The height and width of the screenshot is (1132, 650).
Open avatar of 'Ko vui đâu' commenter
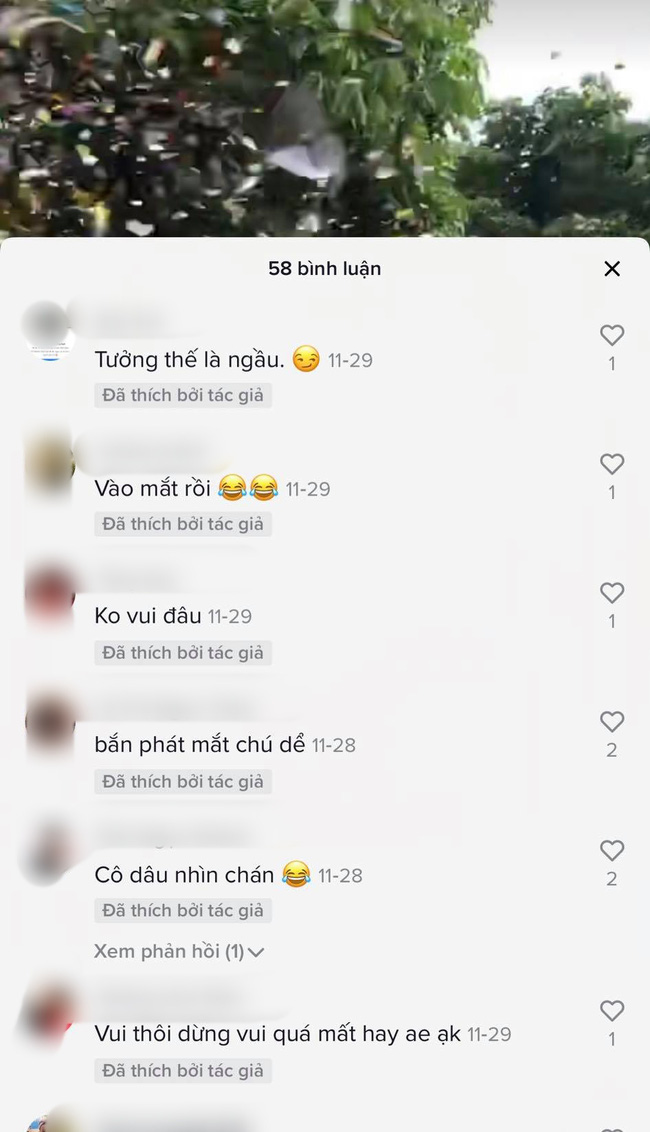pos(49,590)
